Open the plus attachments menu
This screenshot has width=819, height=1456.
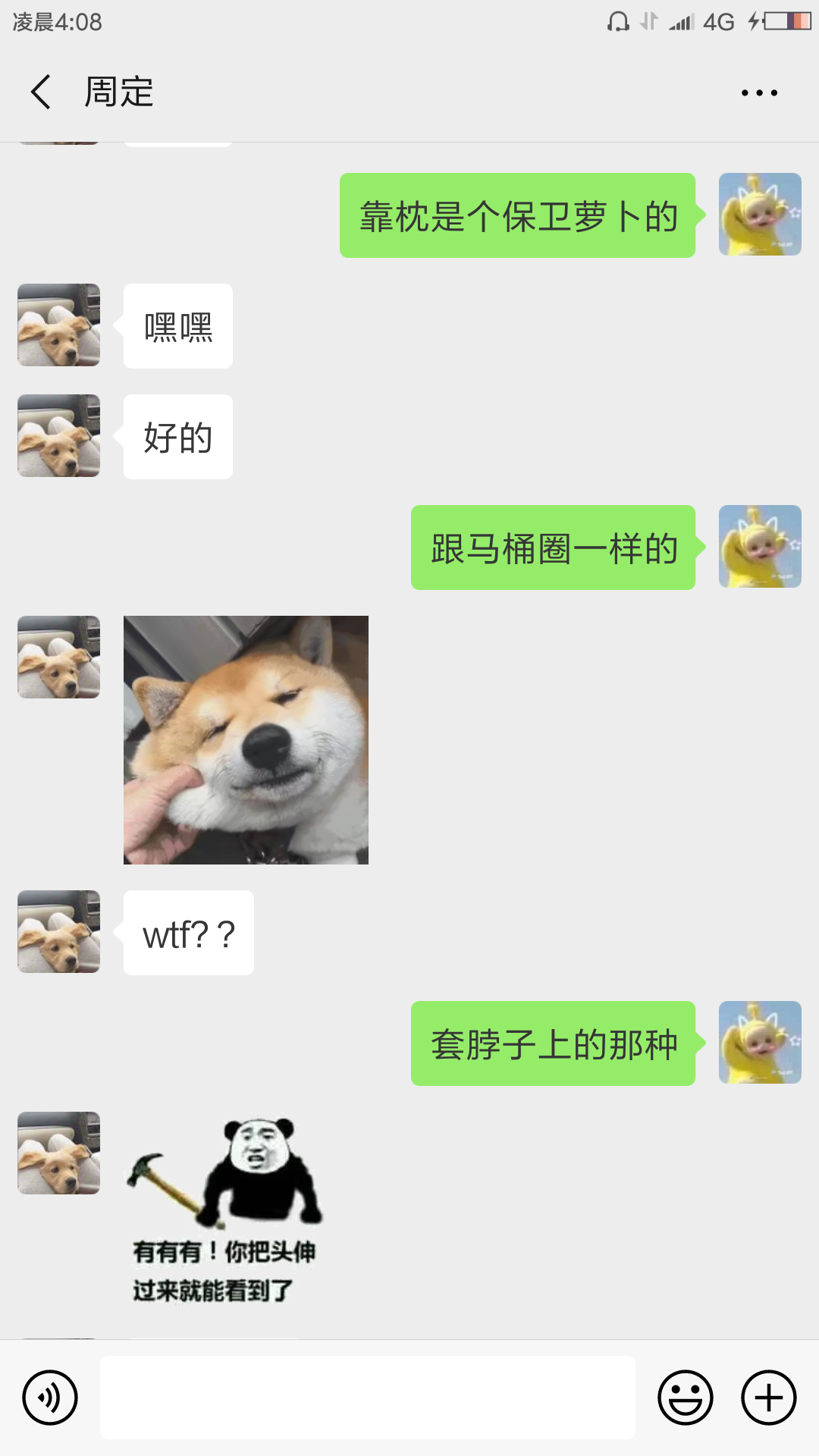pyautogui.click(x=768, y=1398)
